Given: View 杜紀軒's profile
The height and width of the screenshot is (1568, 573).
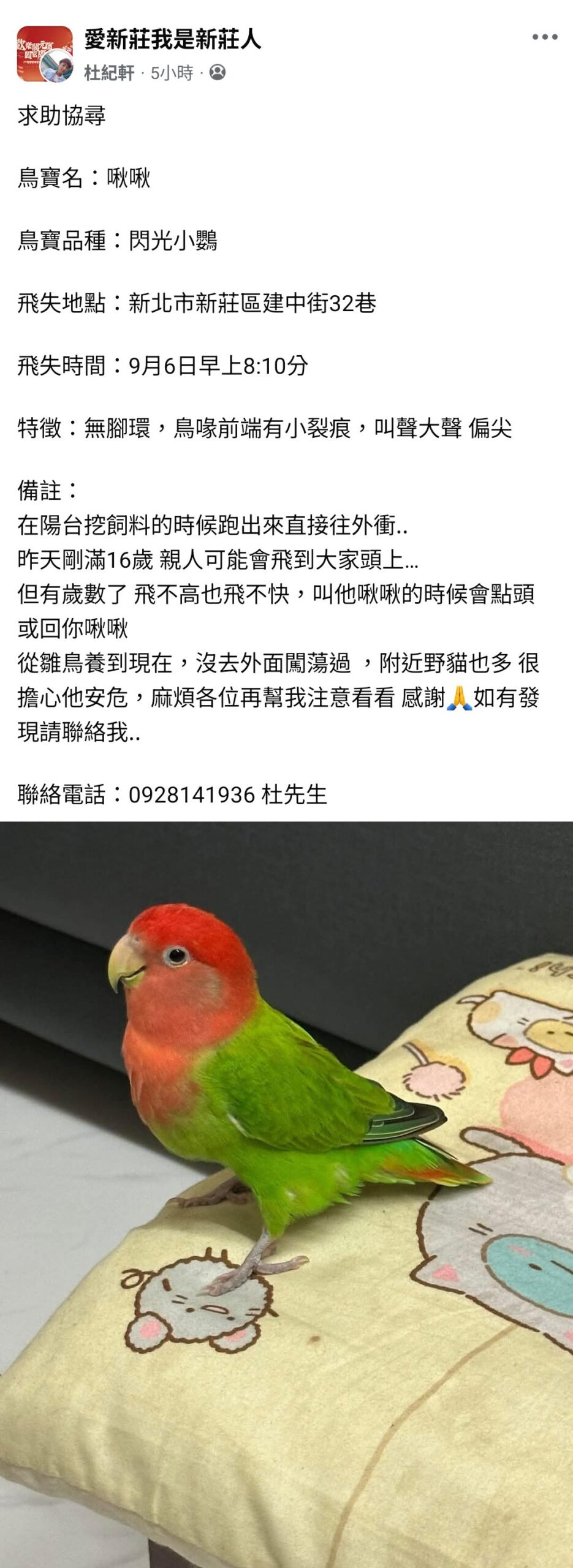Looking at the screenshot, I should pos(109,73).
